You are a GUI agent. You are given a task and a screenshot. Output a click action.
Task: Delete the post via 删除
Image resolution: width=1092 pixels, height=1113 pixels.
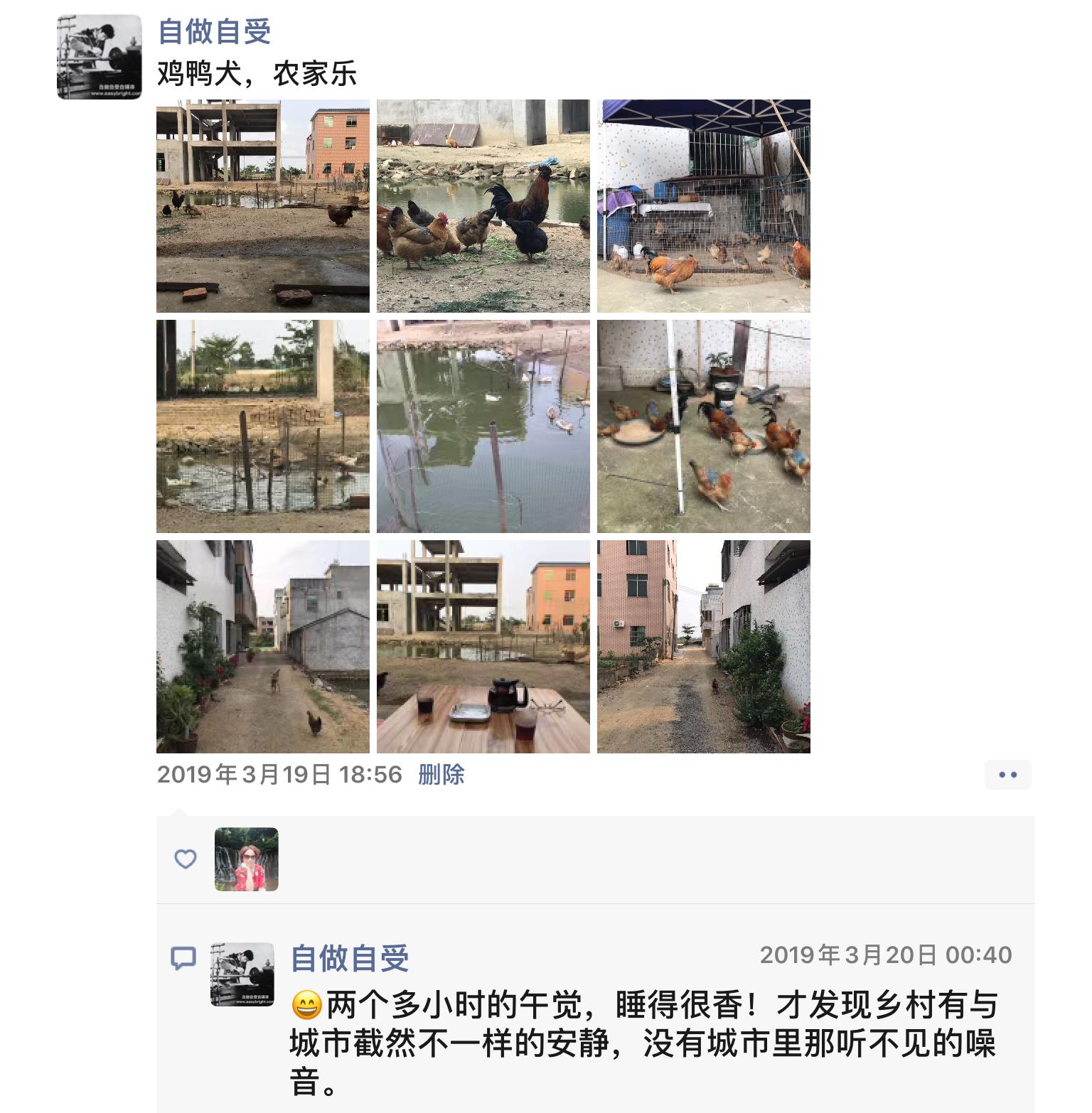click(441, 774)
